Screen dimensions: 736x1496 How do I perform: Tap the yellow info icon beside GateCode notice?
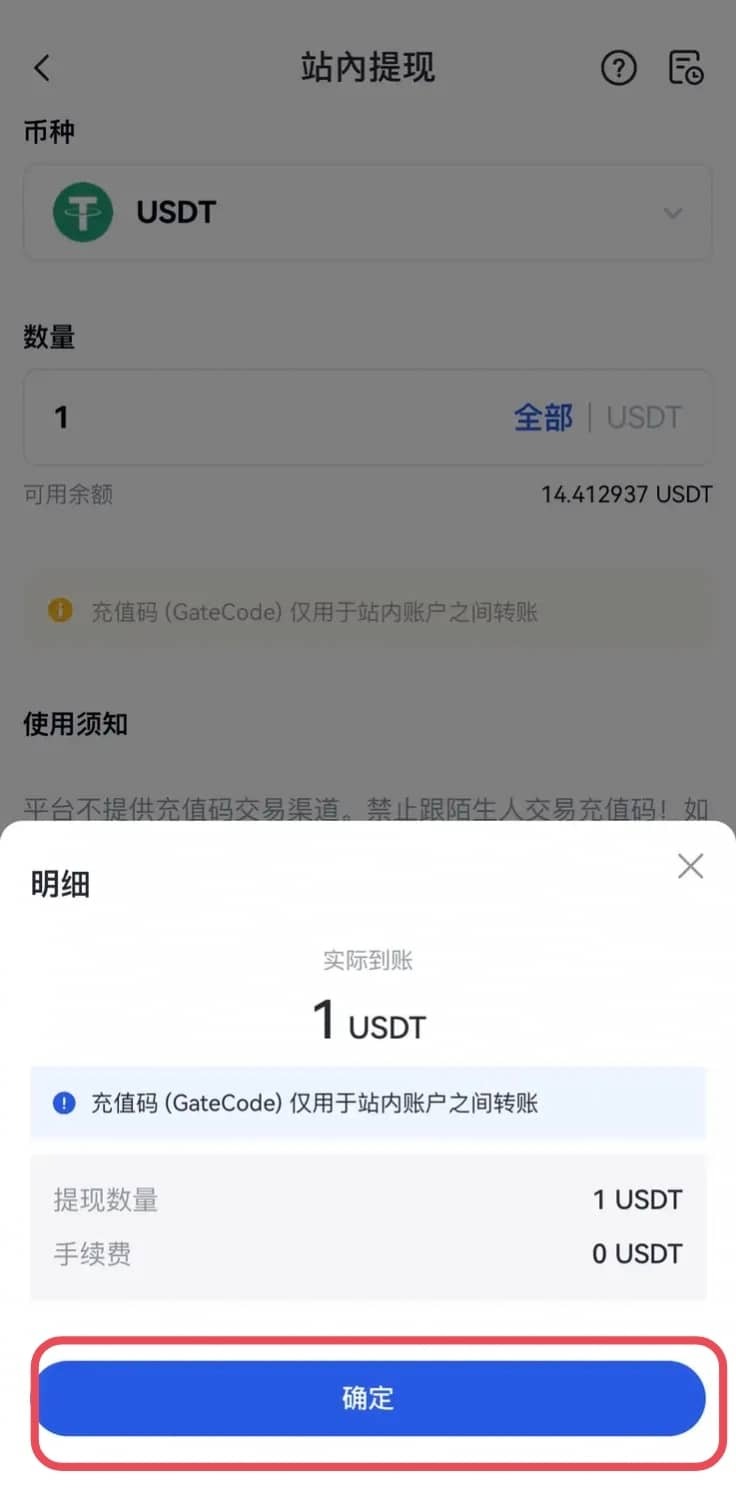(60, 611)
